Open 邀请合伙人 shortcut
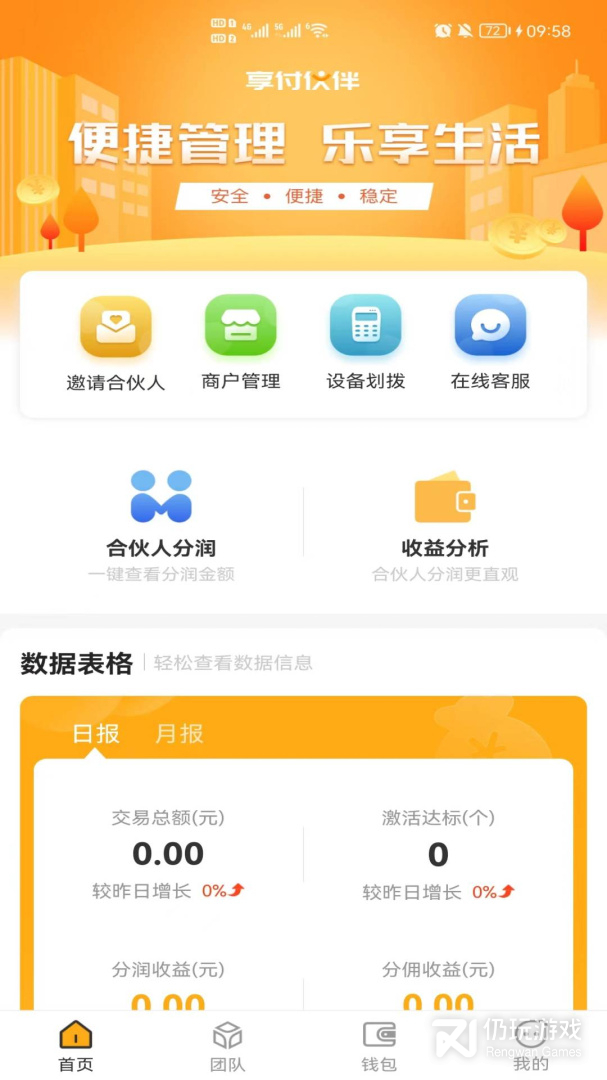 pyautogui.click(x=116, y=342)
